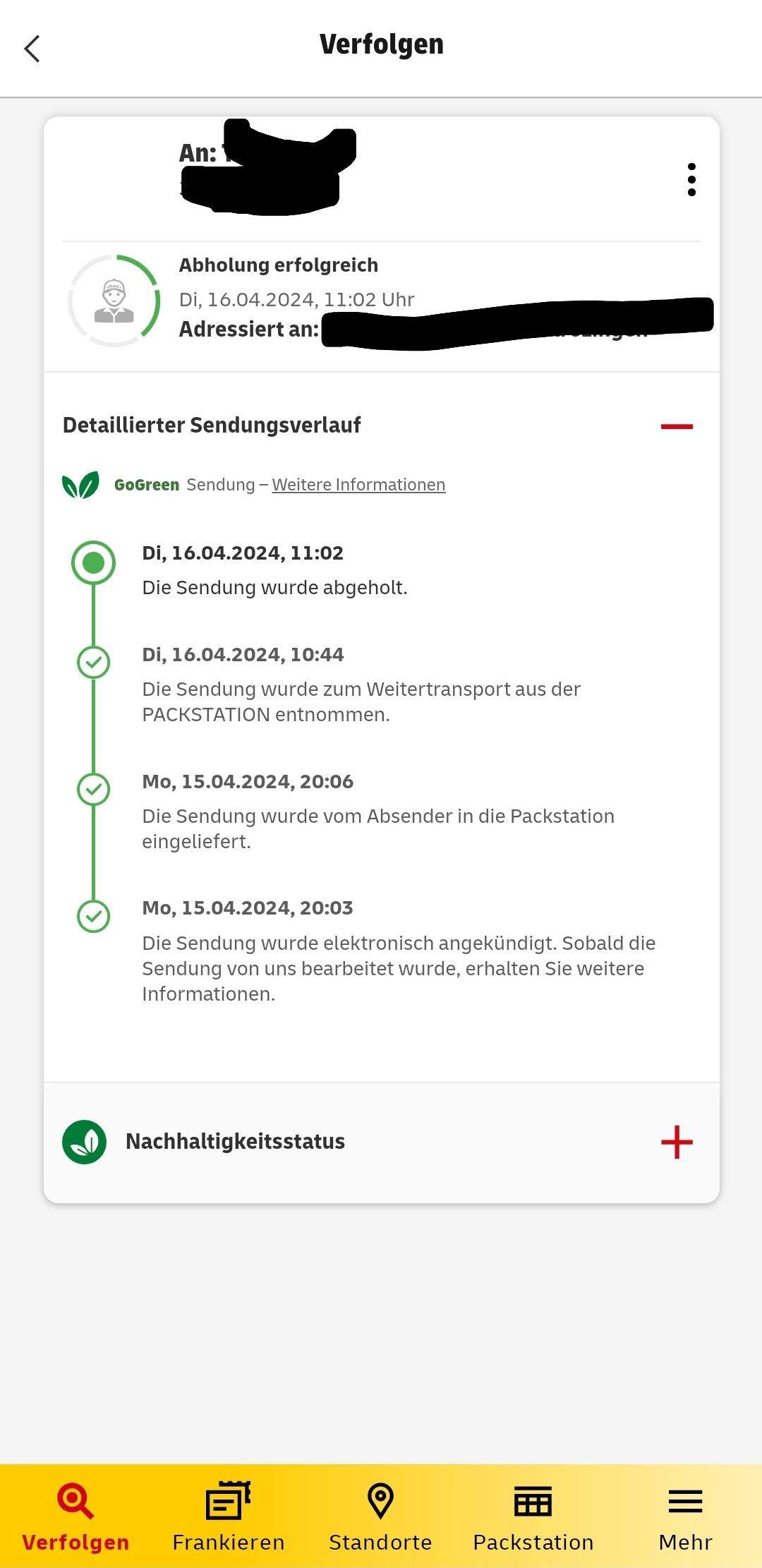Switch to the Packstation tab

pyautogui.click(x=533, y=1516)
